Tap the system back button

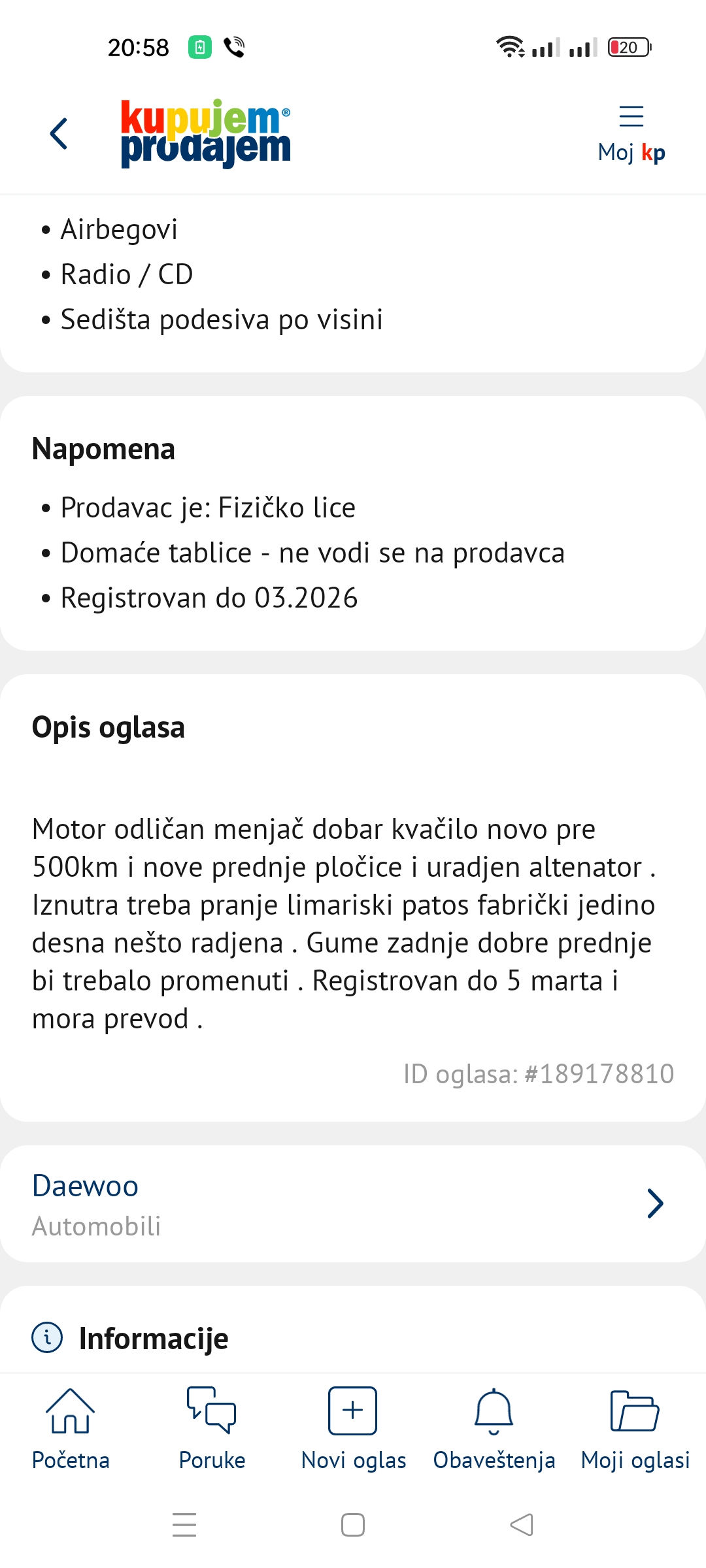[x=522, y=1525]
